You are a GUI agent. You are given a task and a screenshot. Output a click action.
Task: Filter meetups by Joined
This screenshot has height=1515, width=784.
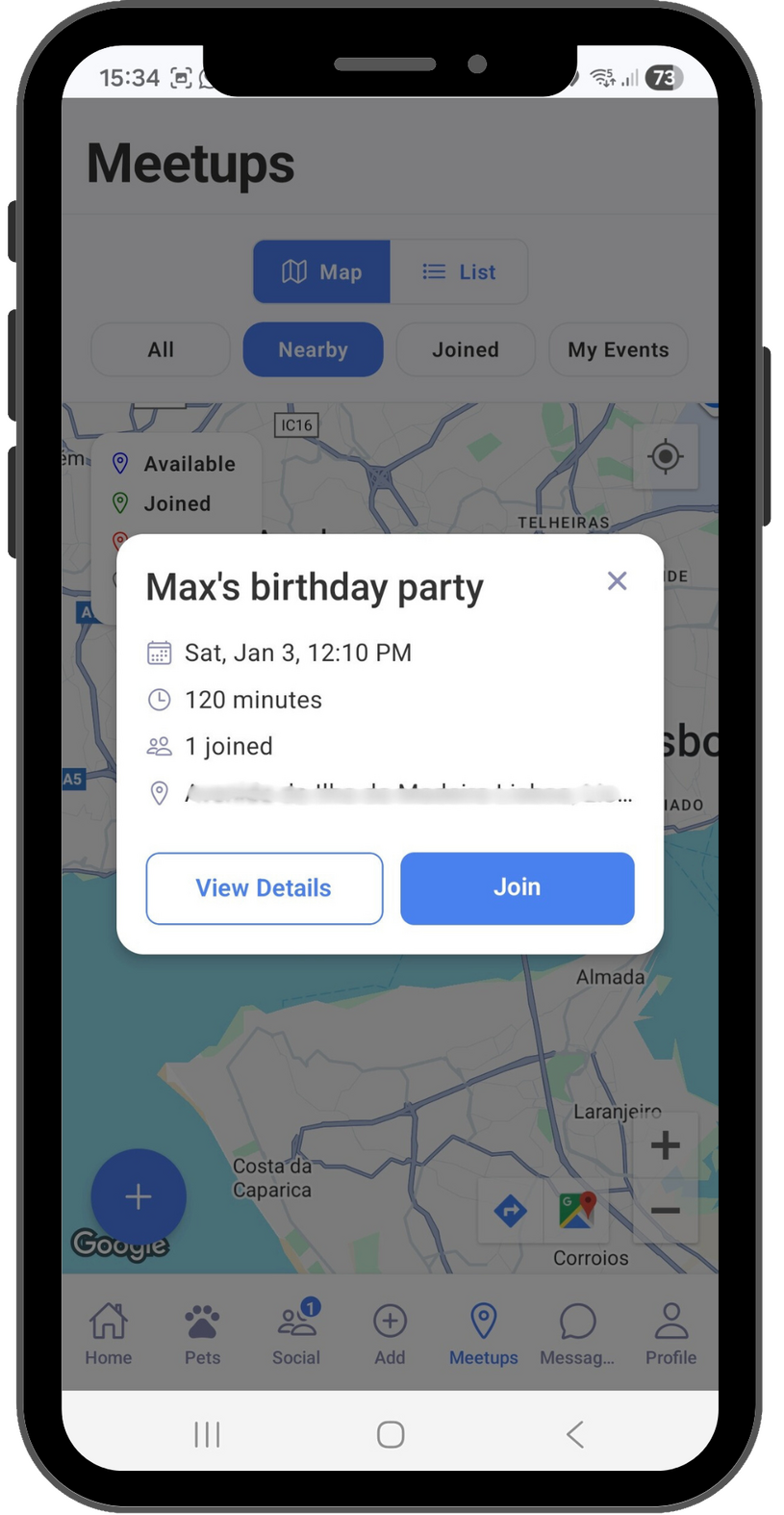[x=465, y=349]
